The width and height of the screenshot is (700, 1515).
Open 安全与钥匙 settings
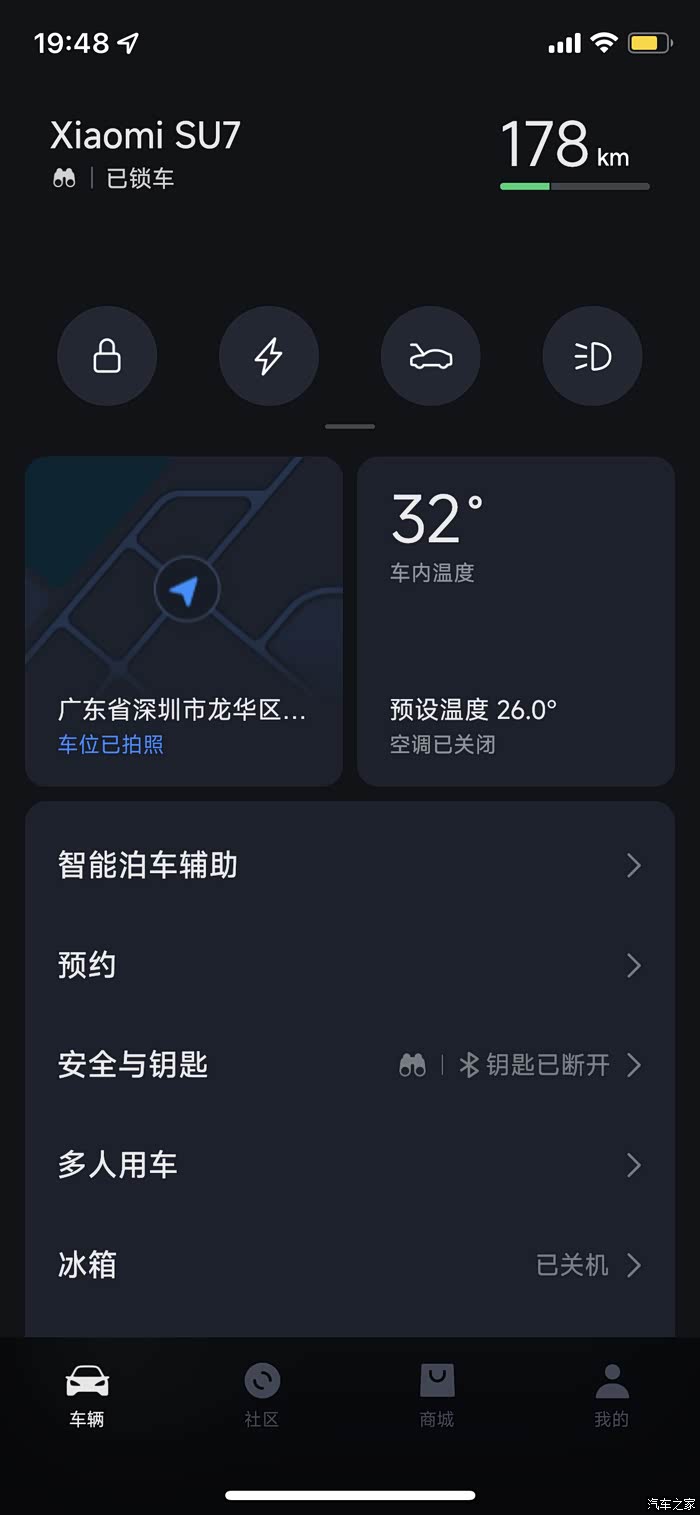click(x=350, y=1065)
